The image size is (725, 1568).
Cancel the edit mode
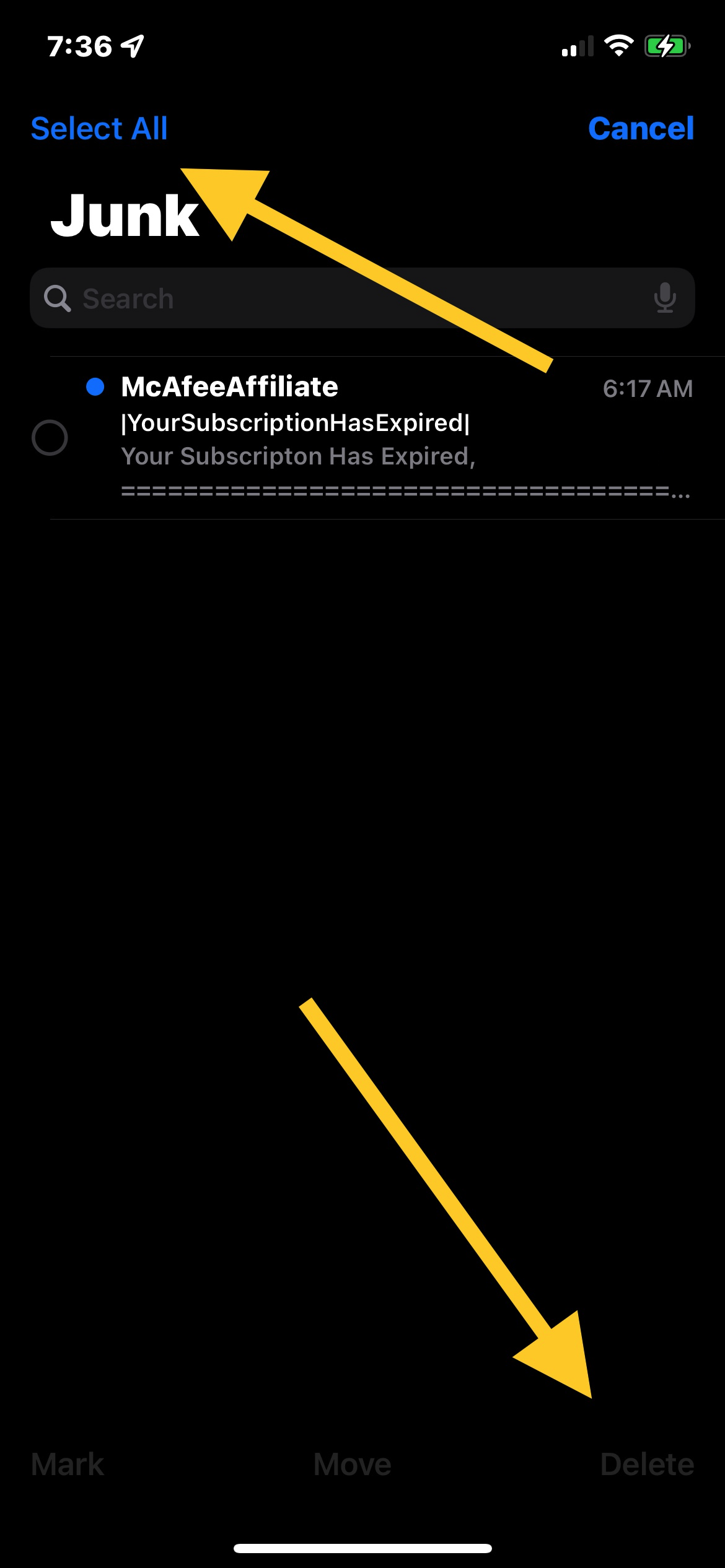tap(641, 129)
